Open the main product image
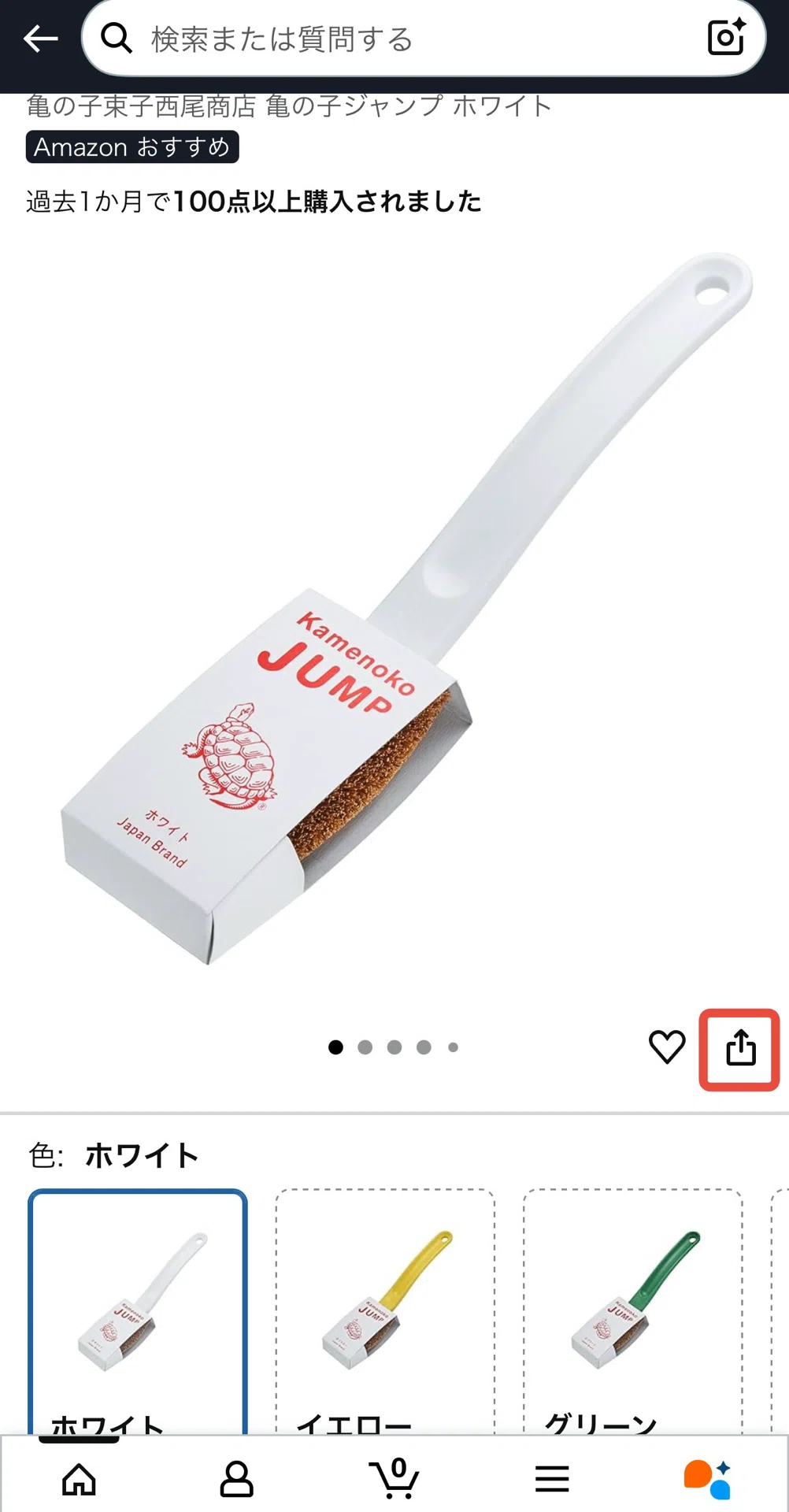This screenshot has height=1512, width=789. (407, 606)
